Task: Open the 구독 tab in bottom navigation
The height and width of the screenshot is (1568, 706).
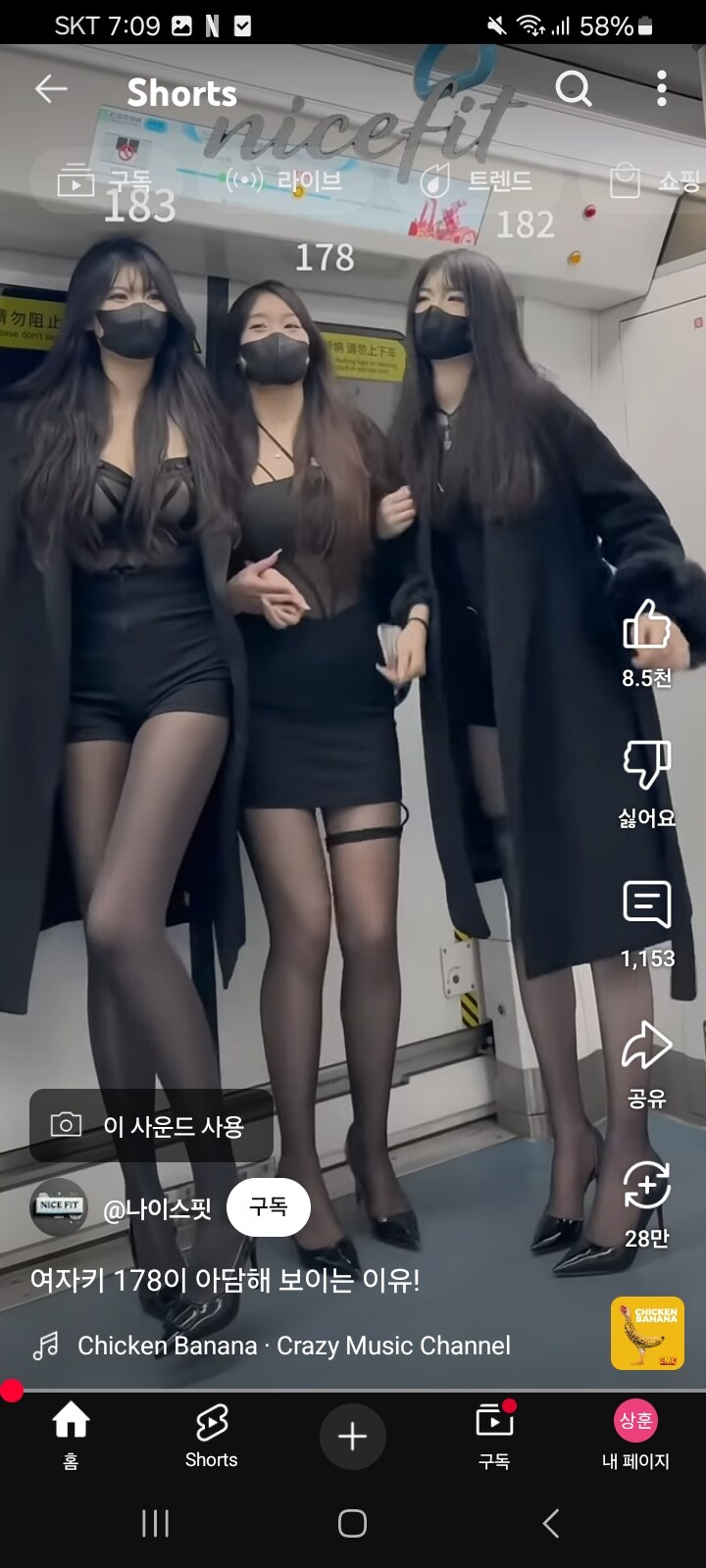Action: pos(494,1435)
